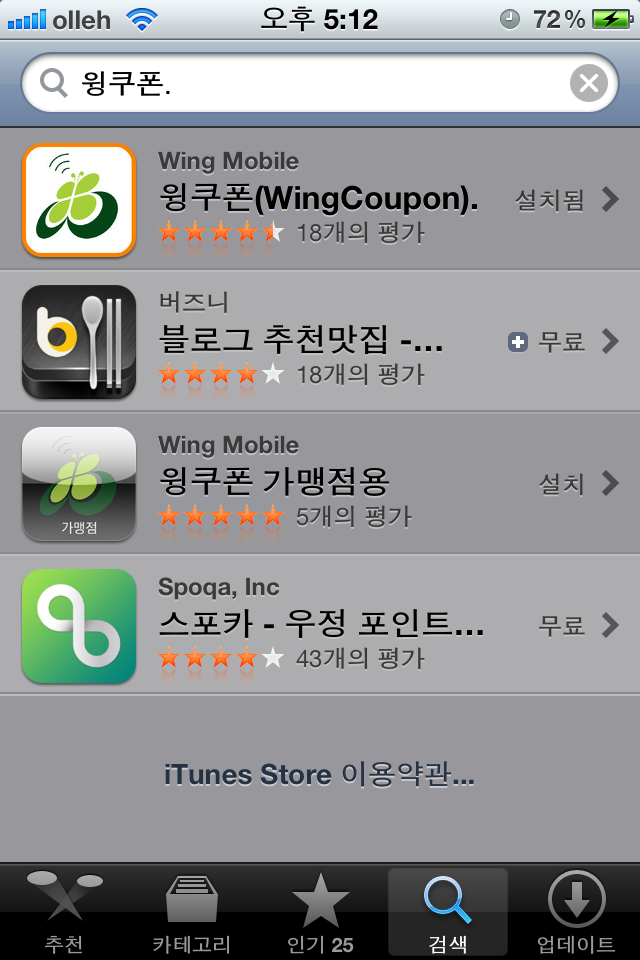Open the 윙쿠폰(WingCoupon) search result
This screenshot has width=640, height=960.
pos(320,200)
